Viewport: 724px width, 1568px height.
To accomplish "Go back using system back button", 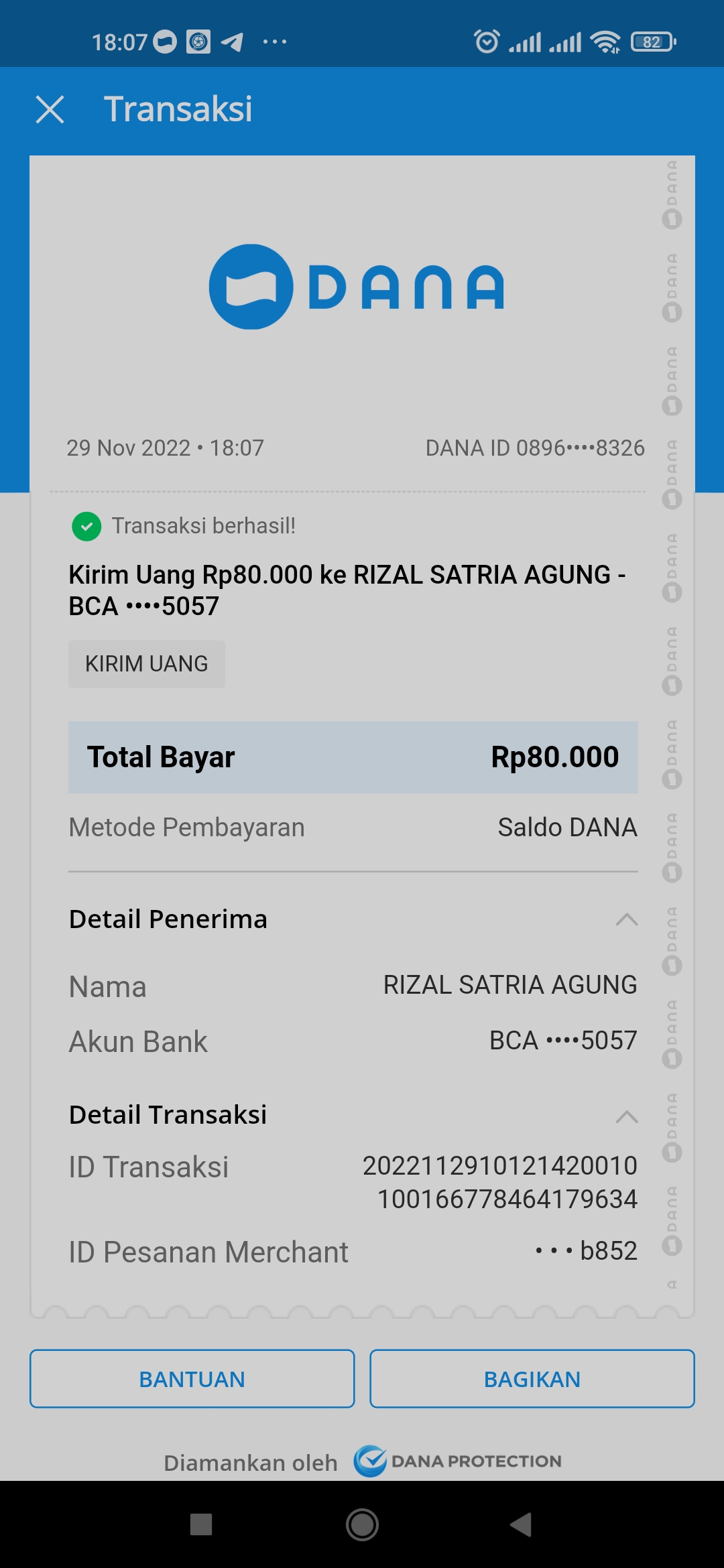I will (x=521, y=1524).
